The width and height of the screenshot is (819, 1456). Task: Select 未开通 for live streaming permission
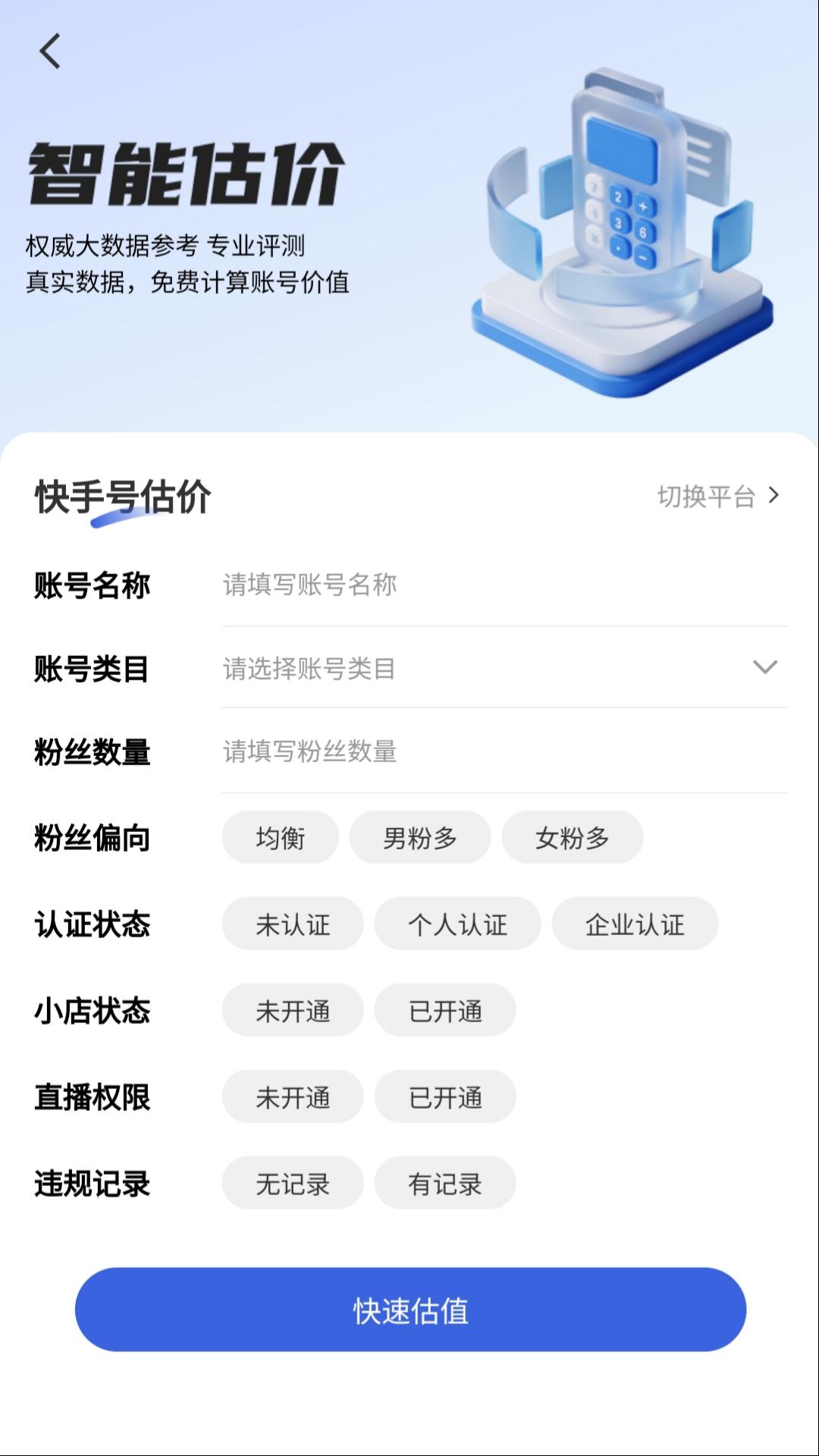click(x=293, y=1097)
